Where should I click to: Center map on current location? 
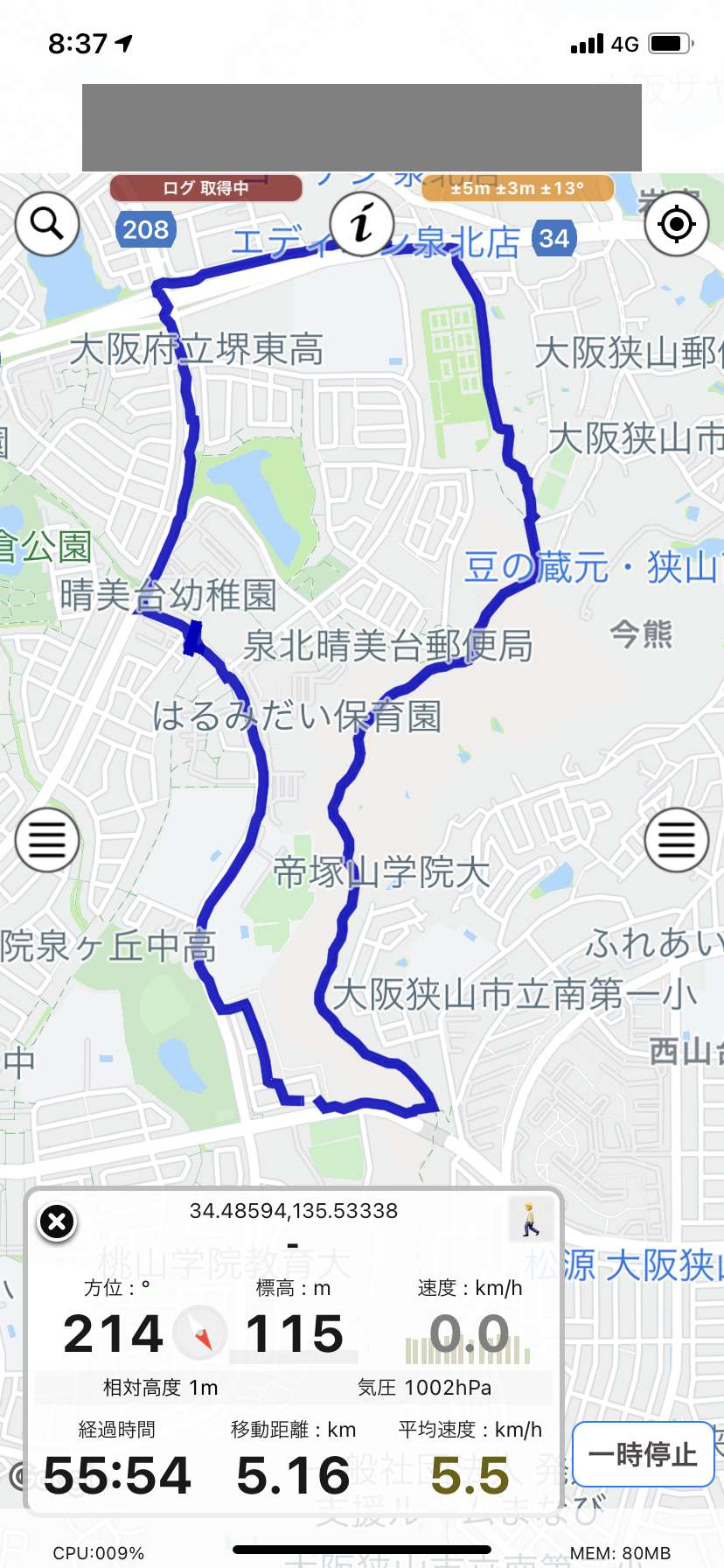676,224
